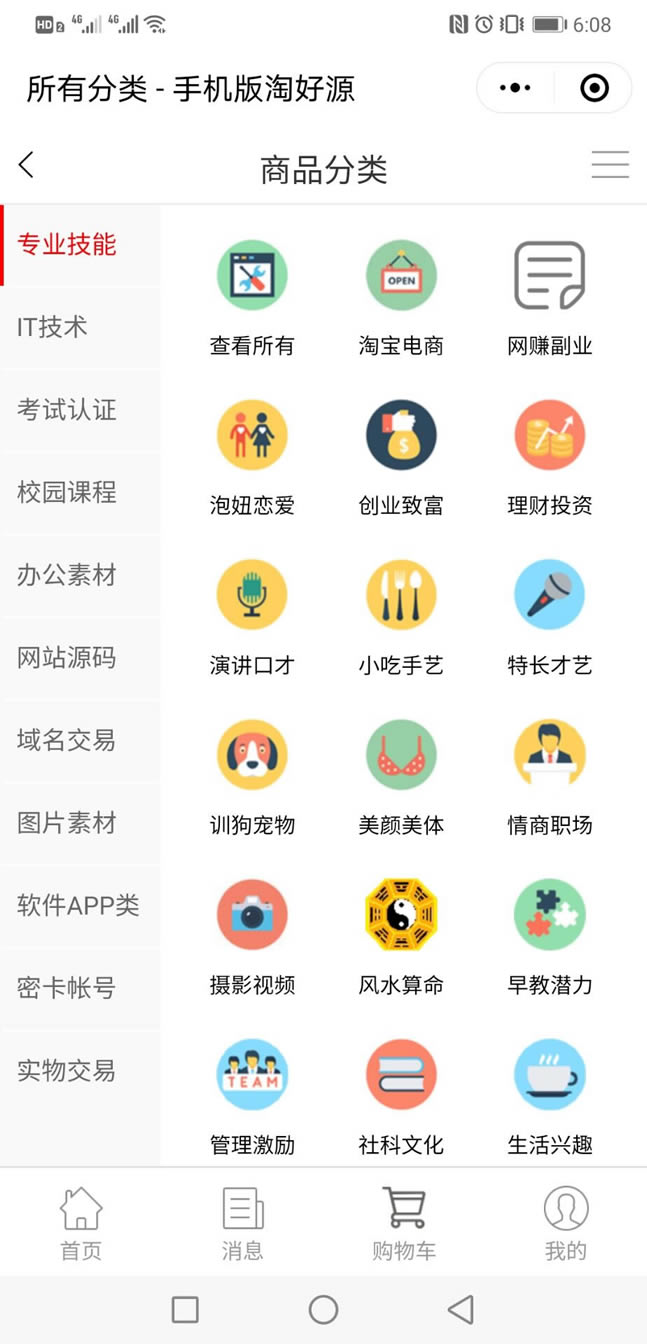
Task: Open the hamburger menu next to 商品分类
Action: click(x=610, y=165)
